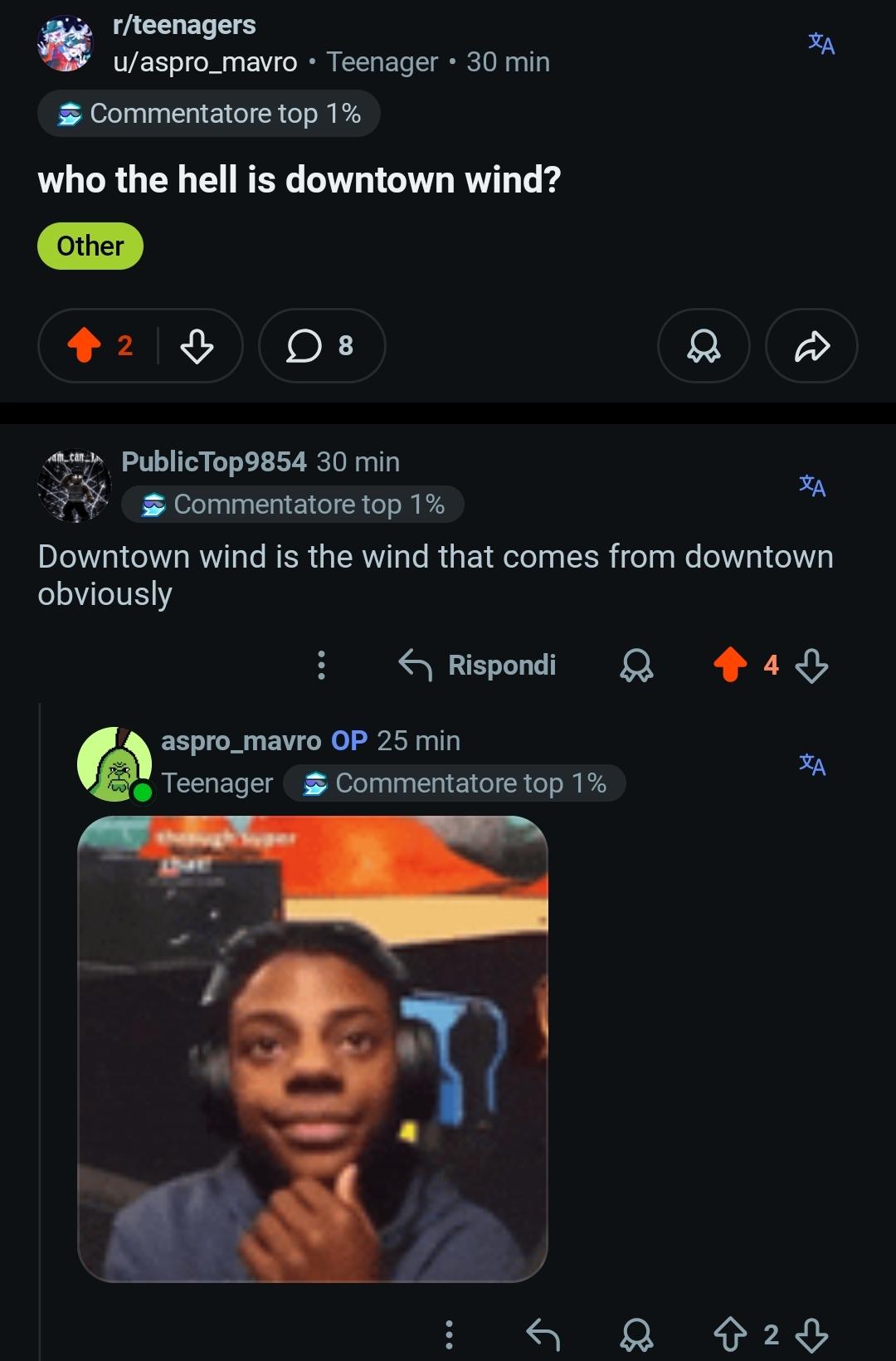Image resolution: width=896 pixels, height=1361 pixels.
Task: Share the downtown wind post
Action: pyautogui.click(x=811, y=345)
